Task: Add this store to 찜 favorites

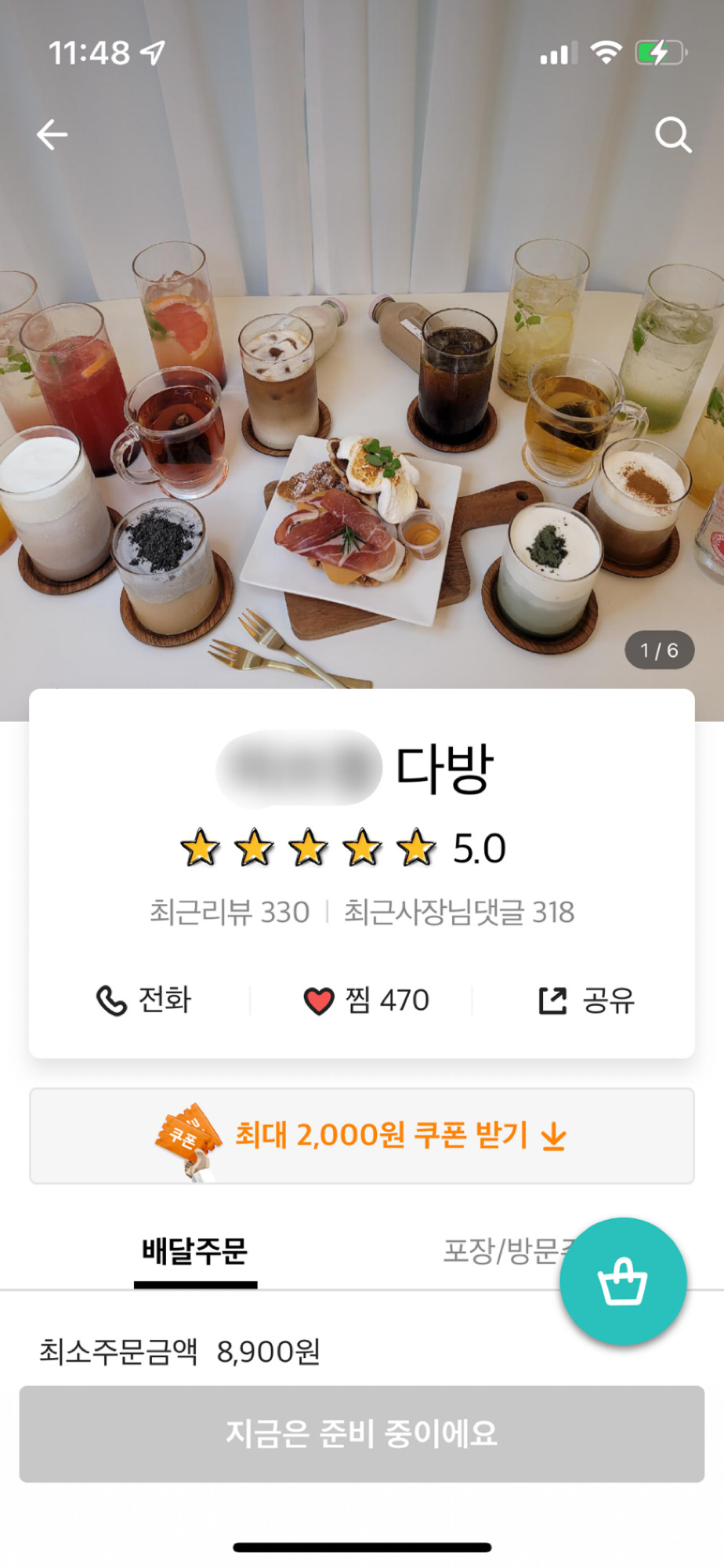Action: pos(366,1000)
